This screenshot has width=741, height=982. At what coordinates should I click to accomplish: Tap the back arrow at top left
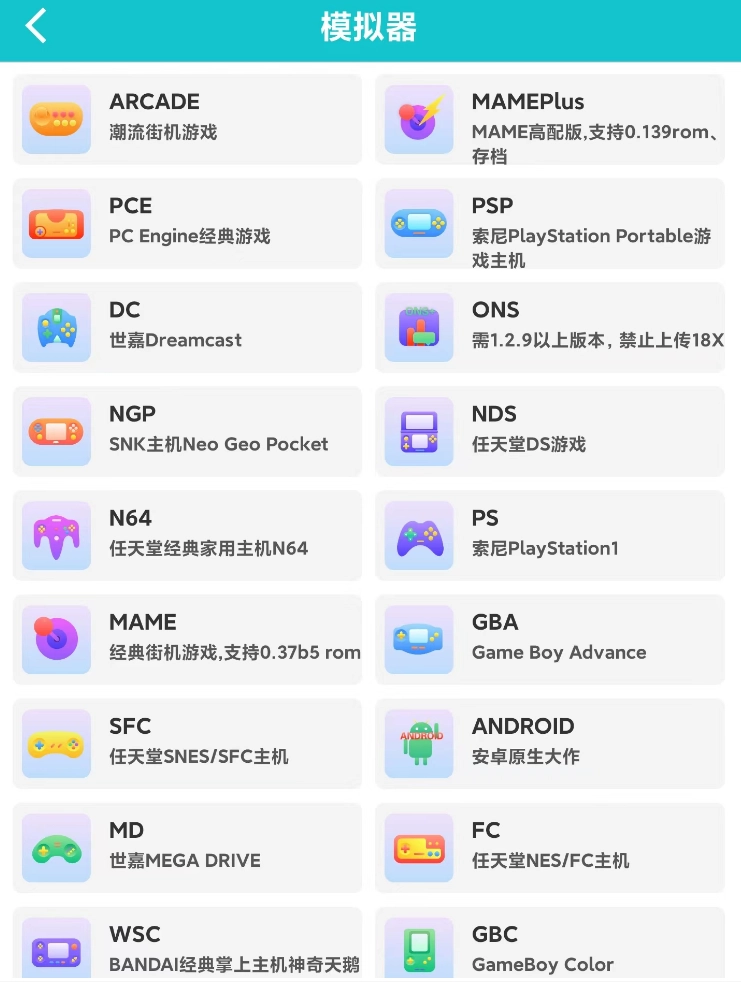tap(36, 26)
